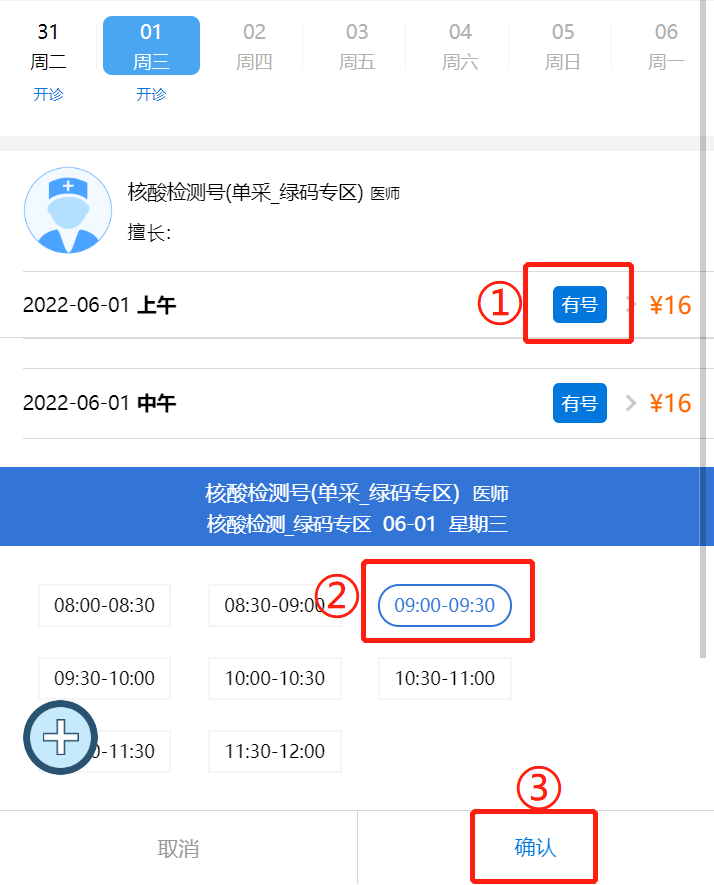Choose the date 05 周日
The width and height of the screenshot is (714, 885).
563,46
